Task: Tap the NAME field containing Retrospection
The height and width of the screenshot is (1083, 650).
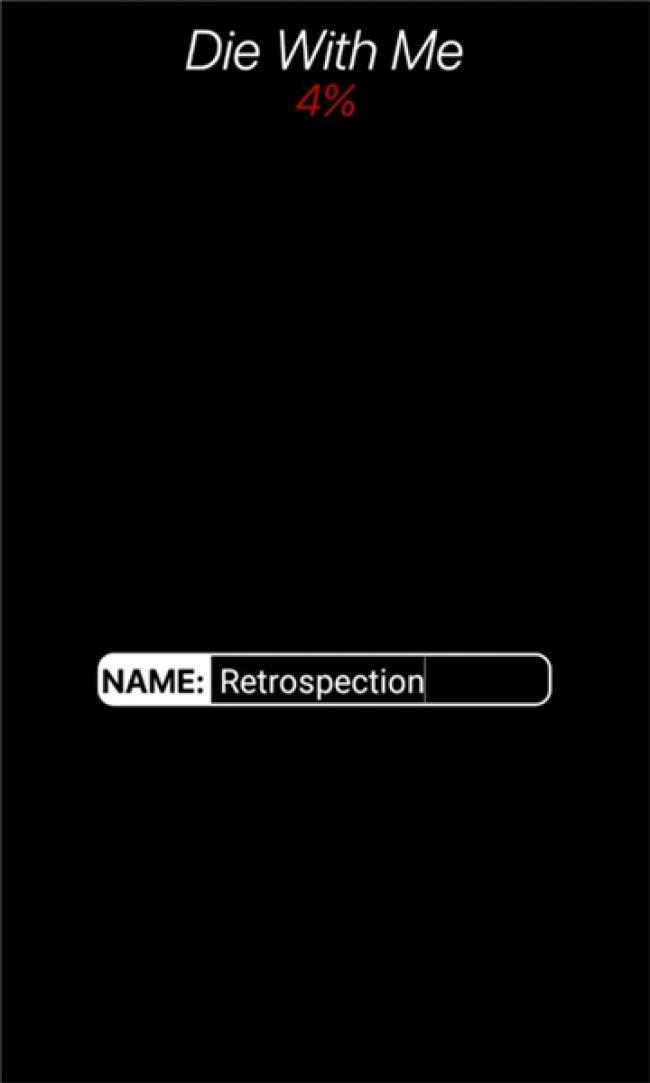Action: point(378,681)
